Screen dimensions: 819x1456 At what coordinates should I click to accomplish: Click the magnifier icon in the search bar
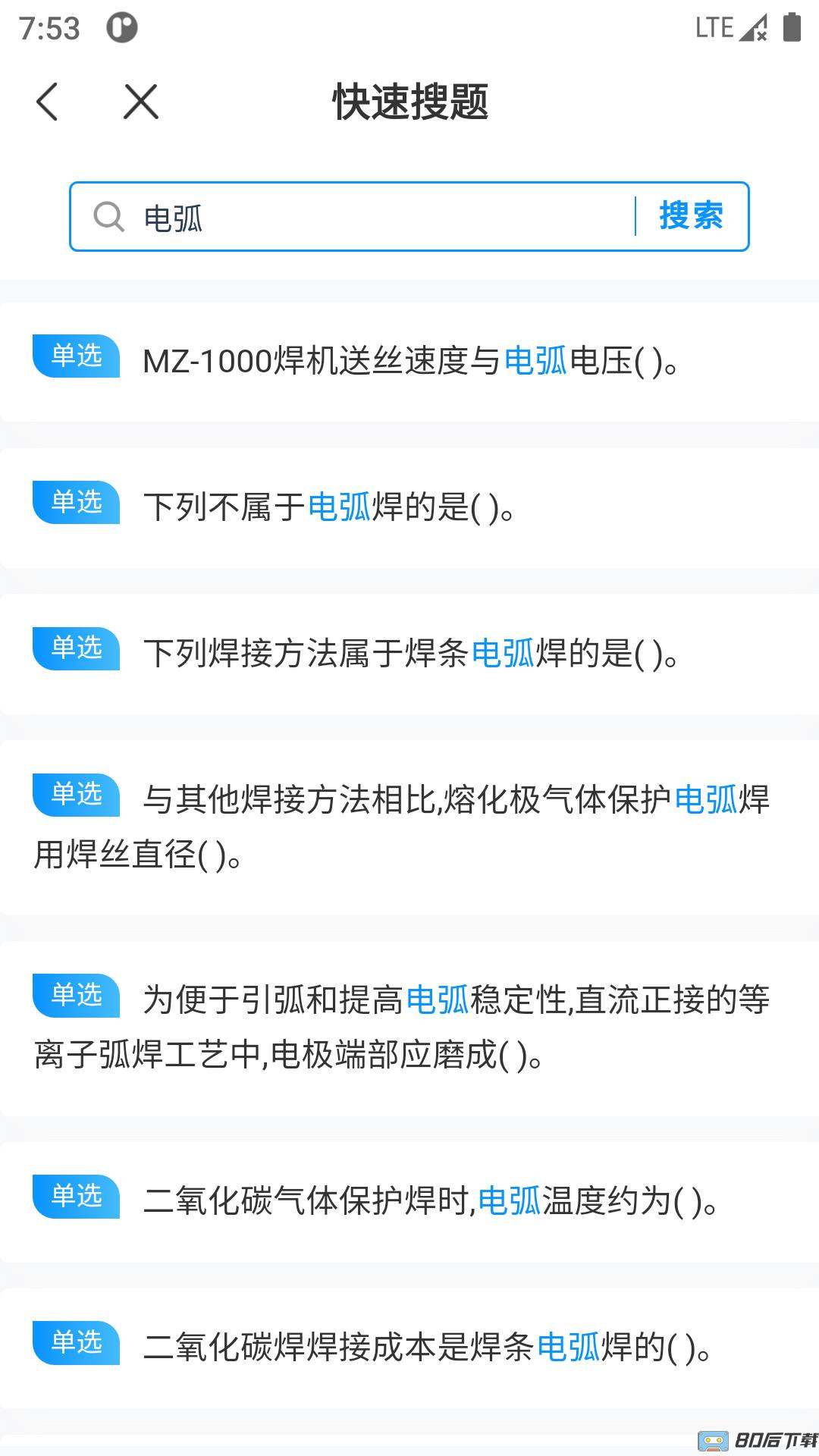(x=108, y=216)
